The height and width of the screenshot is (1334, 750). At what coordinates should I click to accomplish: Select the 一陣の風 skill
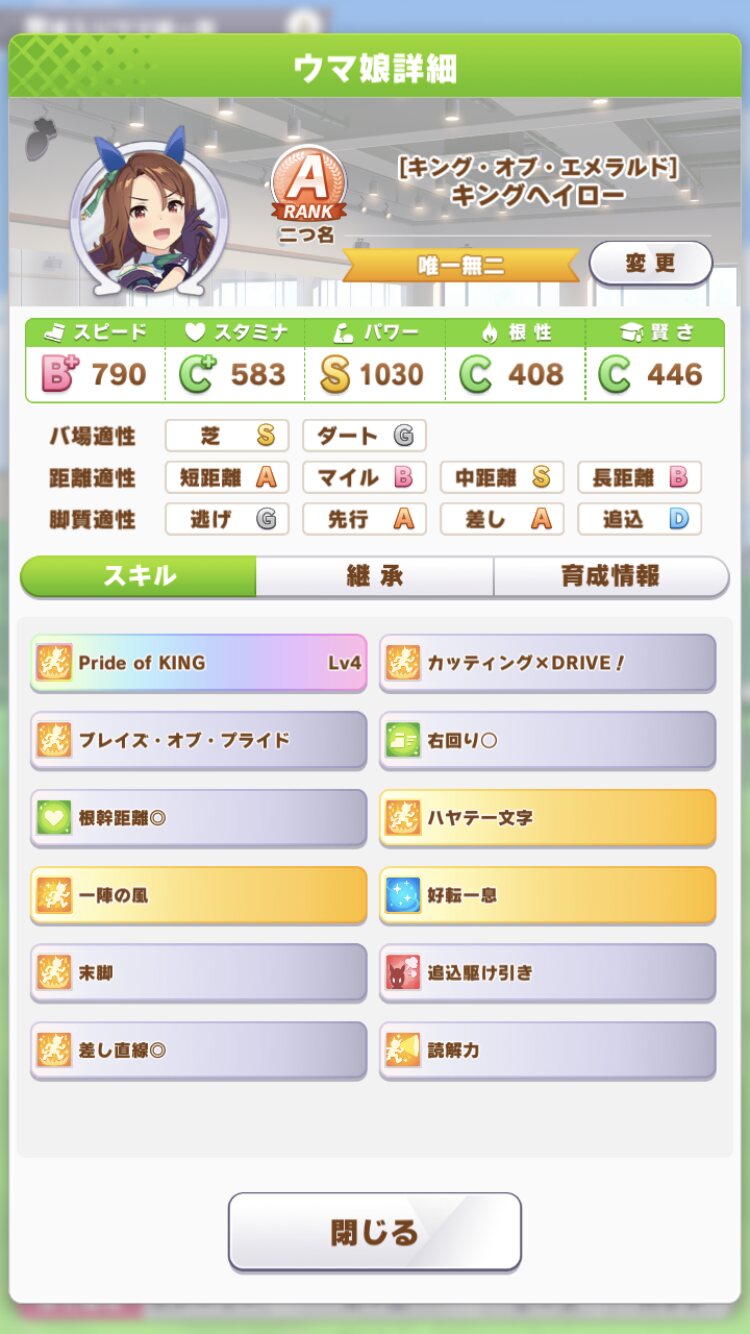[x=199, y=895]
